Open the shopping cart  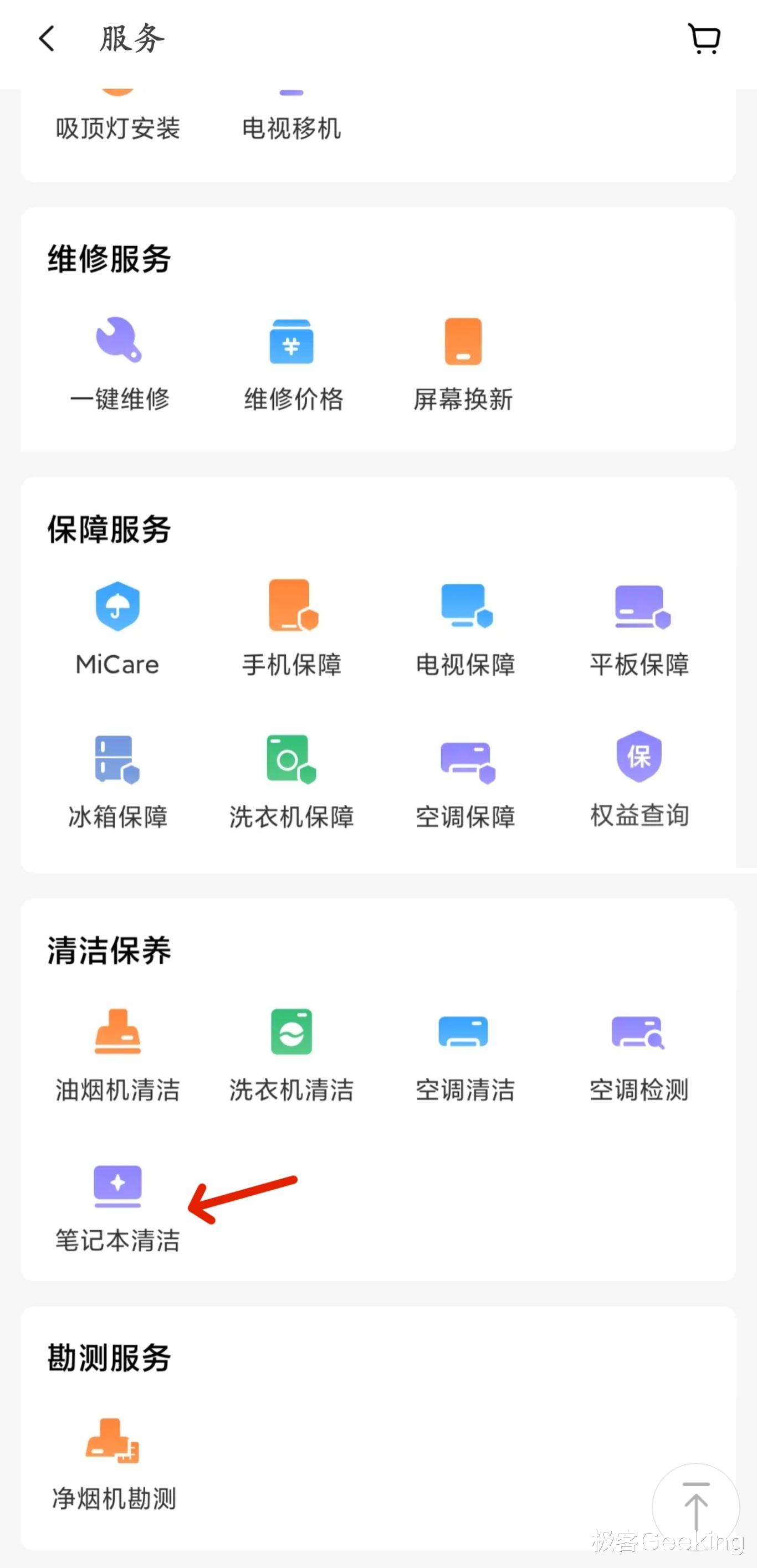[703, 39]
